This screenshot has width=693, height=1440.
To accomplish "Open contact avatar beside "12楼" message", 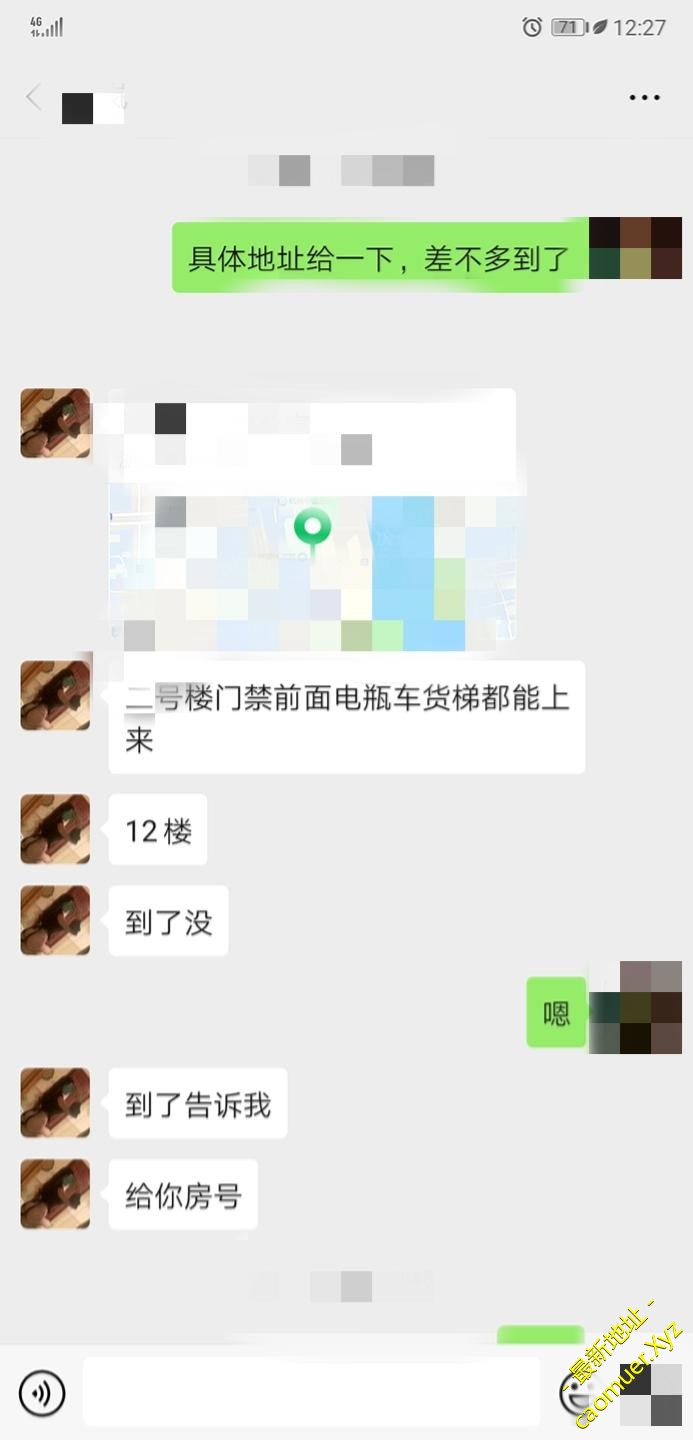I will click(55, 829).
